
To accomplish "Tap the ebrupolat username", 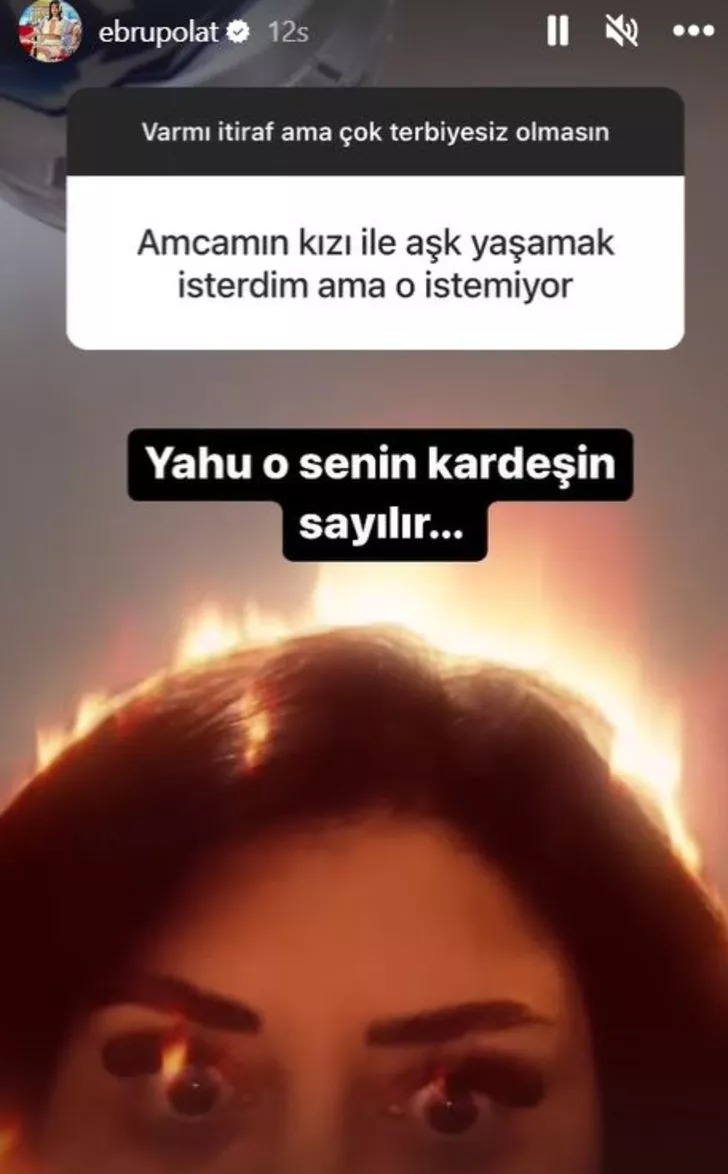I will pos(156,32).
